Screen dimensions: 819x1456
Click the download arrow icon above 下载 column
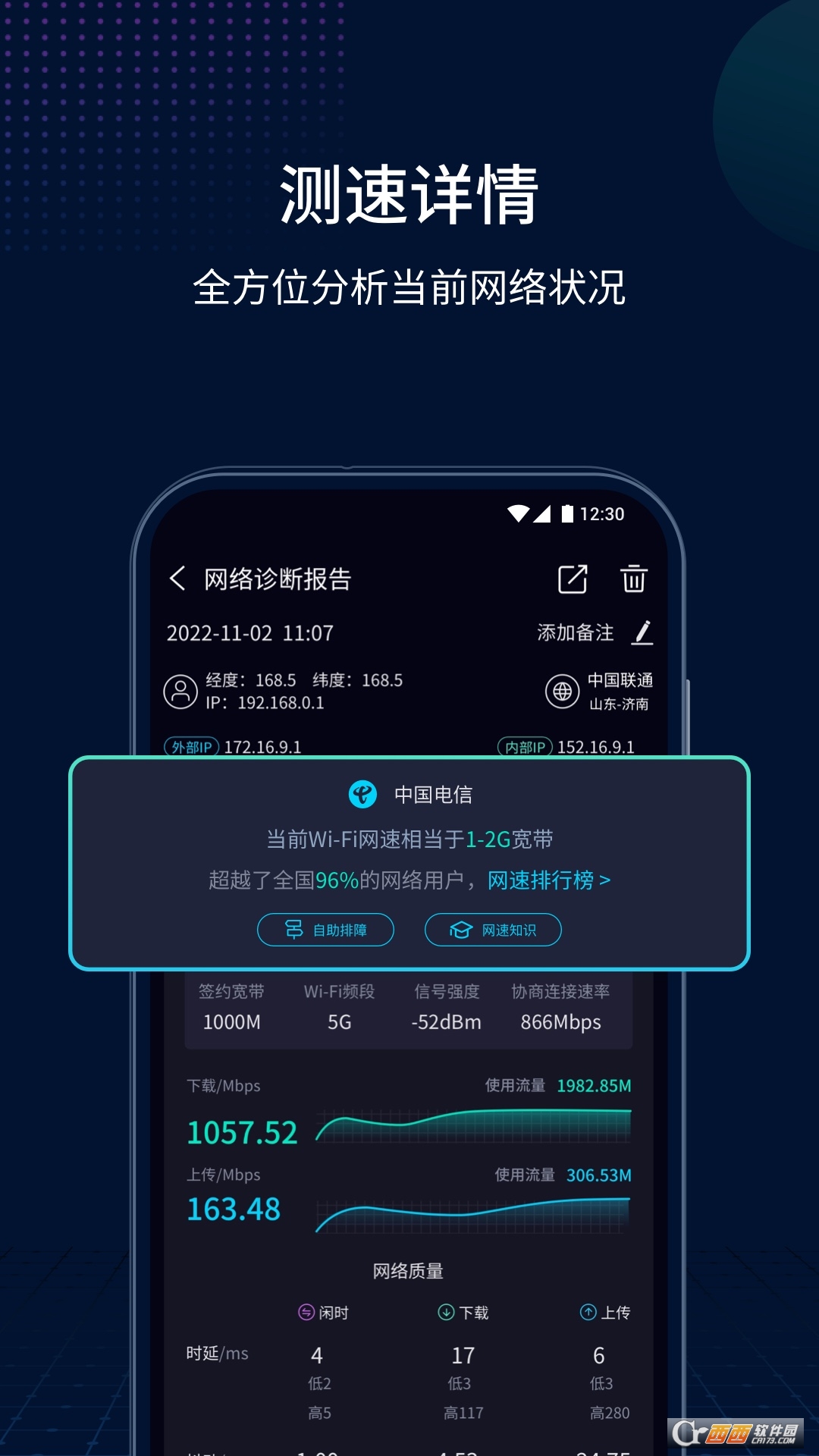point(446,1313)
